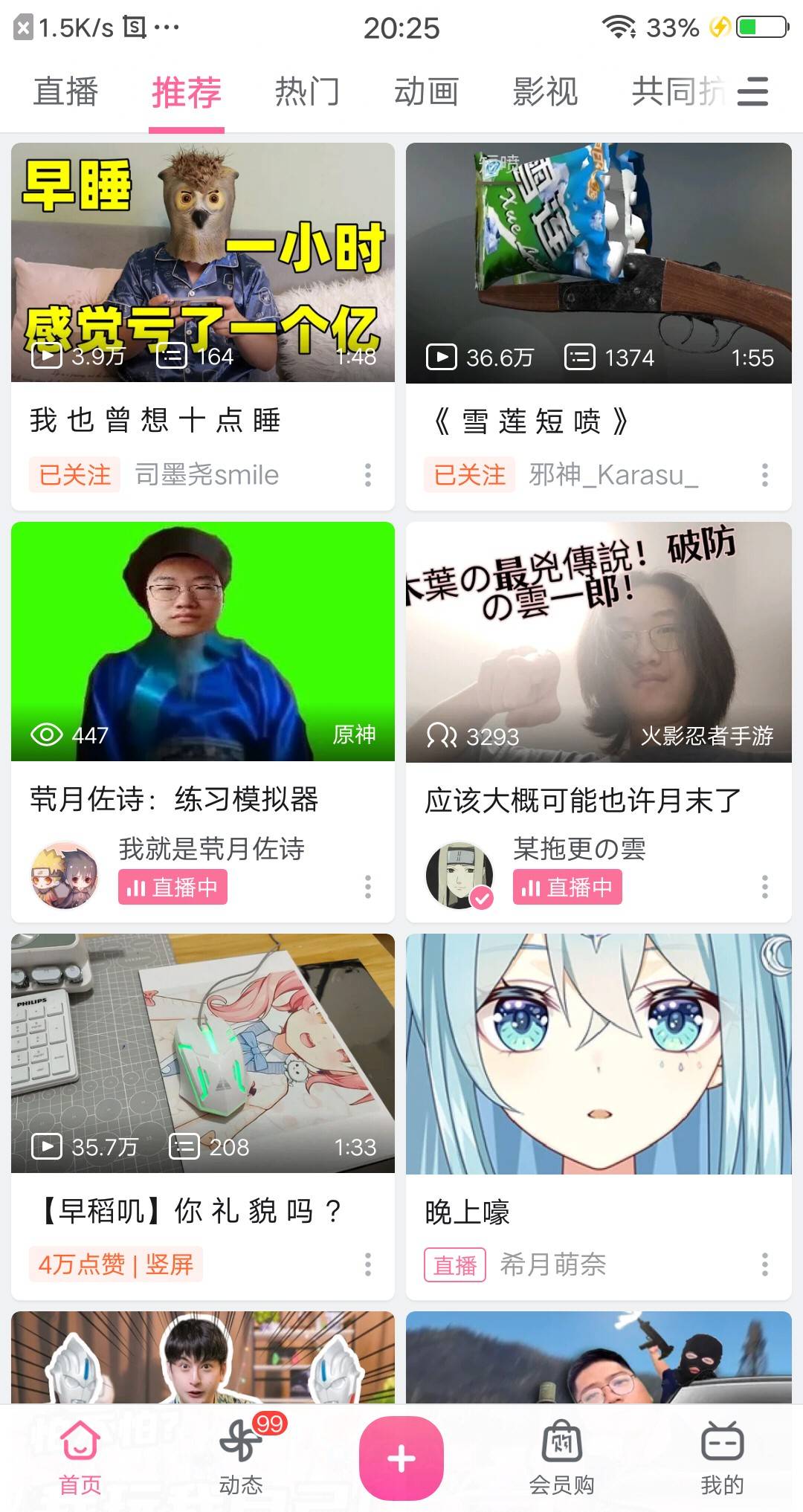Open more options for 《雪莲短喷》
This screenshot has width=803, height=1512.
point(764,475)
